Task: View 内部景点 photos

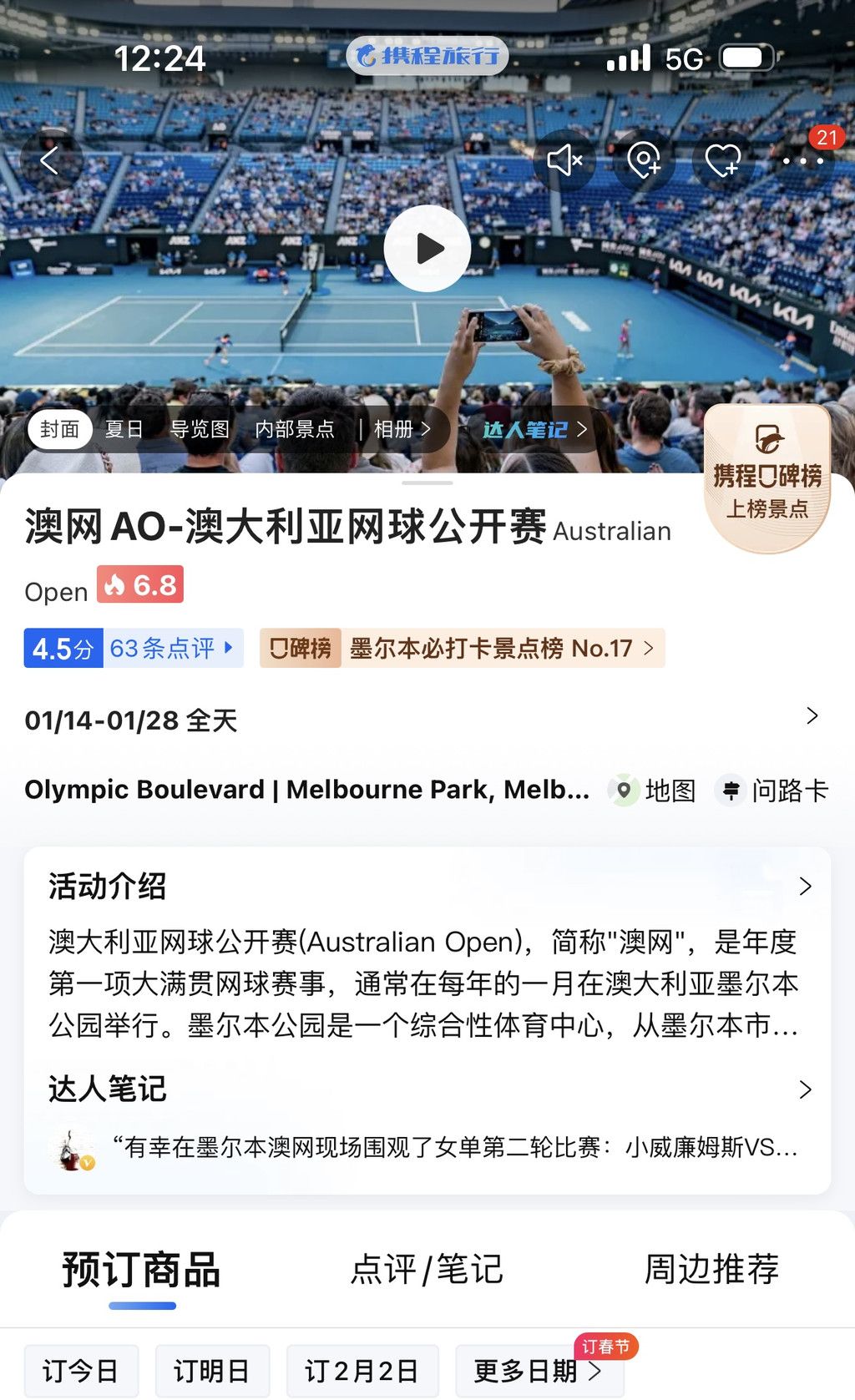Action: tap(295, 429)
